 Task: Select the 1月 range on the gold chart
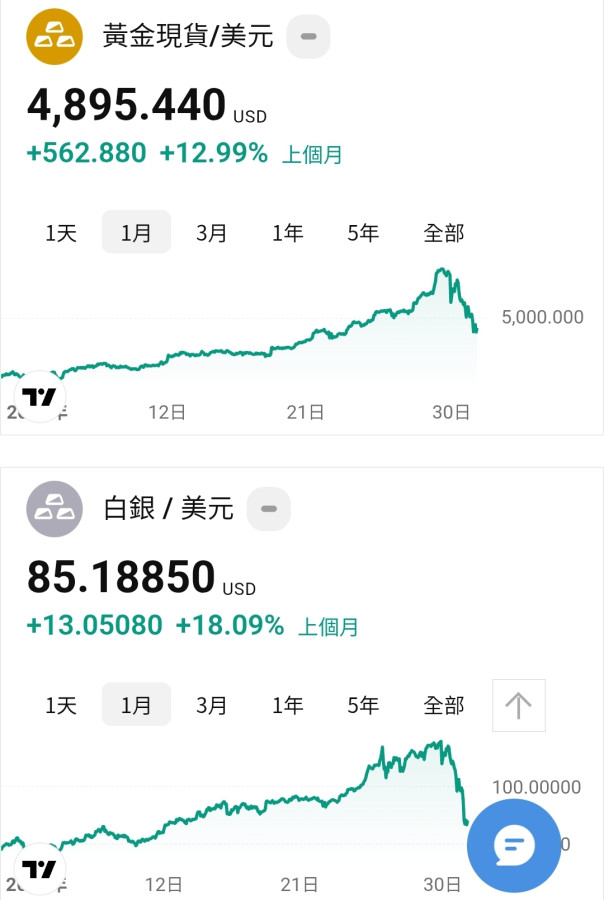pos(136,233)
